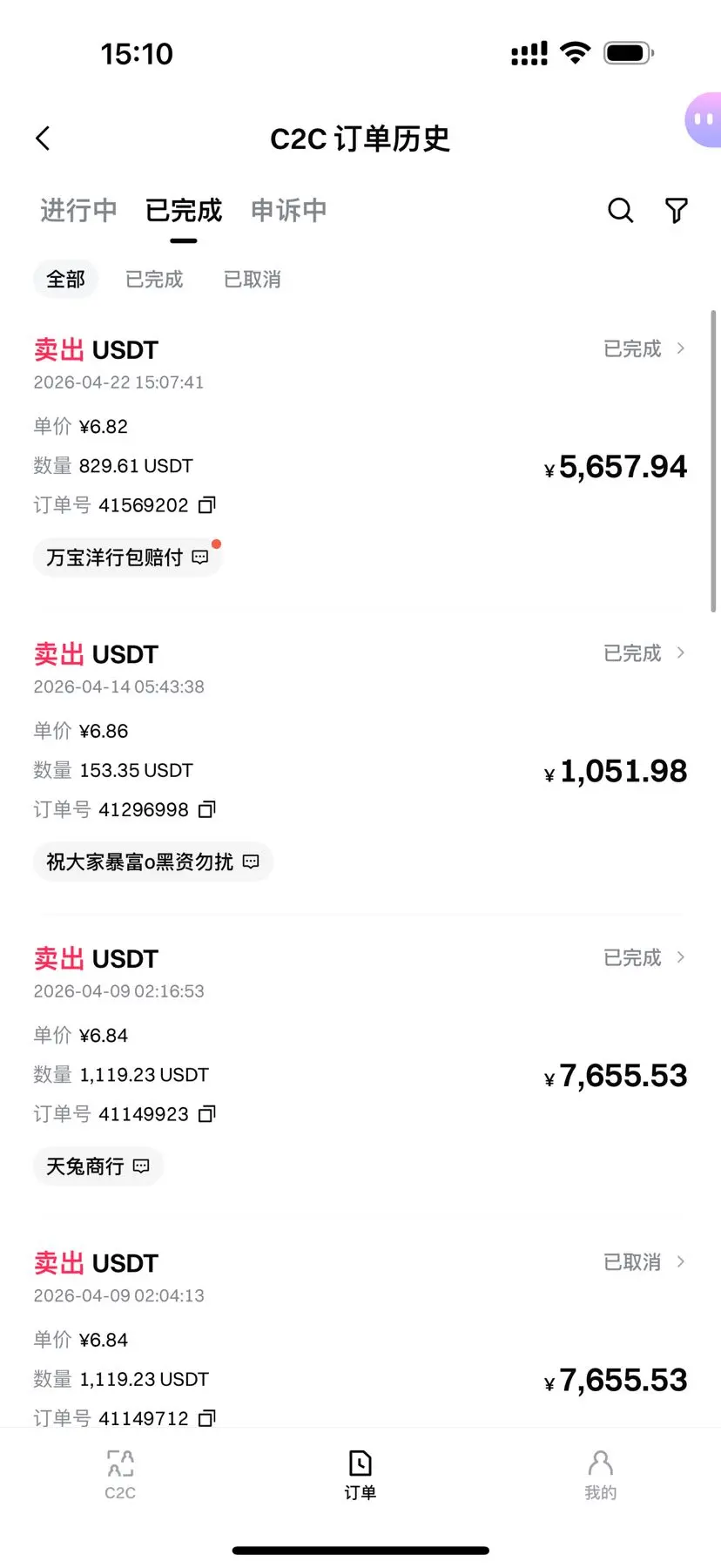Open the order search icon
The image size is (721, 1568).
(x=620, y=210)
